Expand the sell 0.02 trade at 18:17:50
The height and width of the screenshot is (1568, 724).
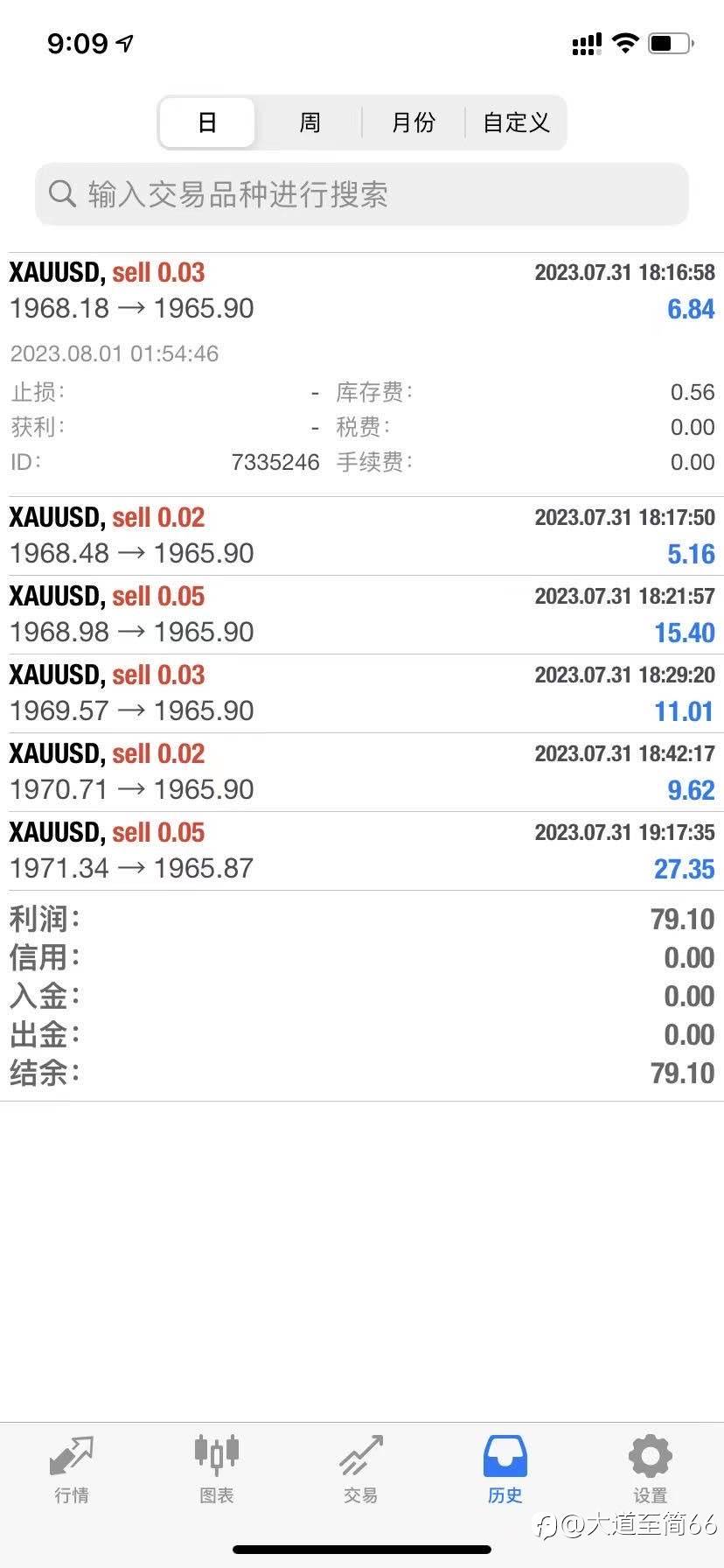click(x=362, y=535)
